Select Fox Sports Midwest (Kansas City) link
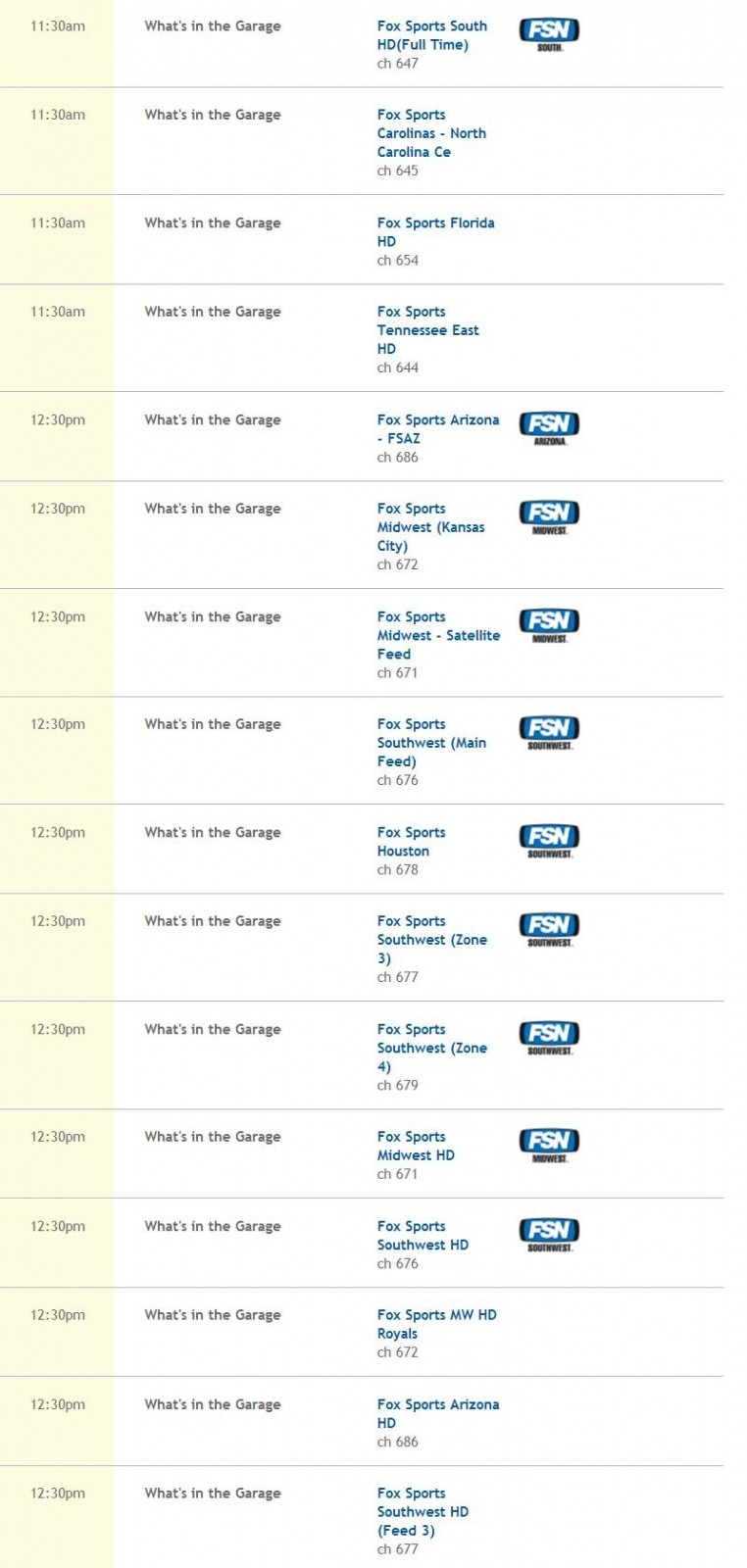The width and height of the screenshot is (747, 1568). coord(431,527)
